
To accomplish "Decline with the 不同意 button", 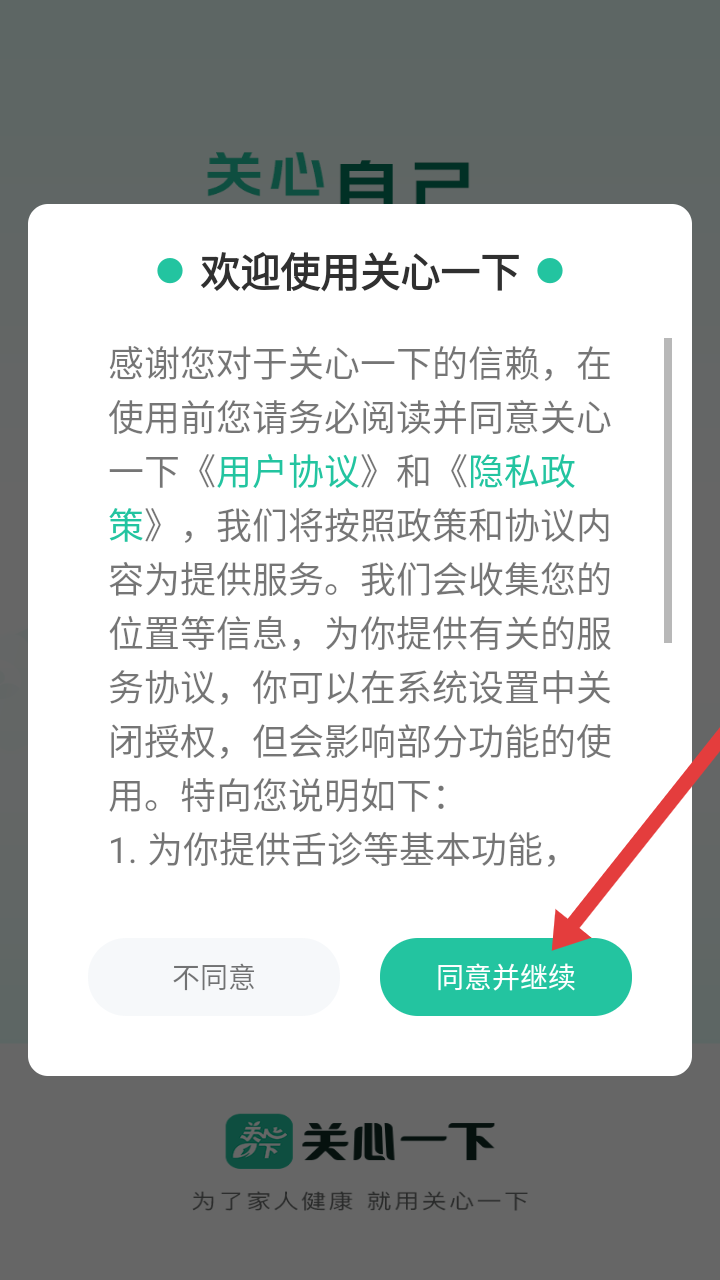I will pyautogui.click(x=214, y=977).
